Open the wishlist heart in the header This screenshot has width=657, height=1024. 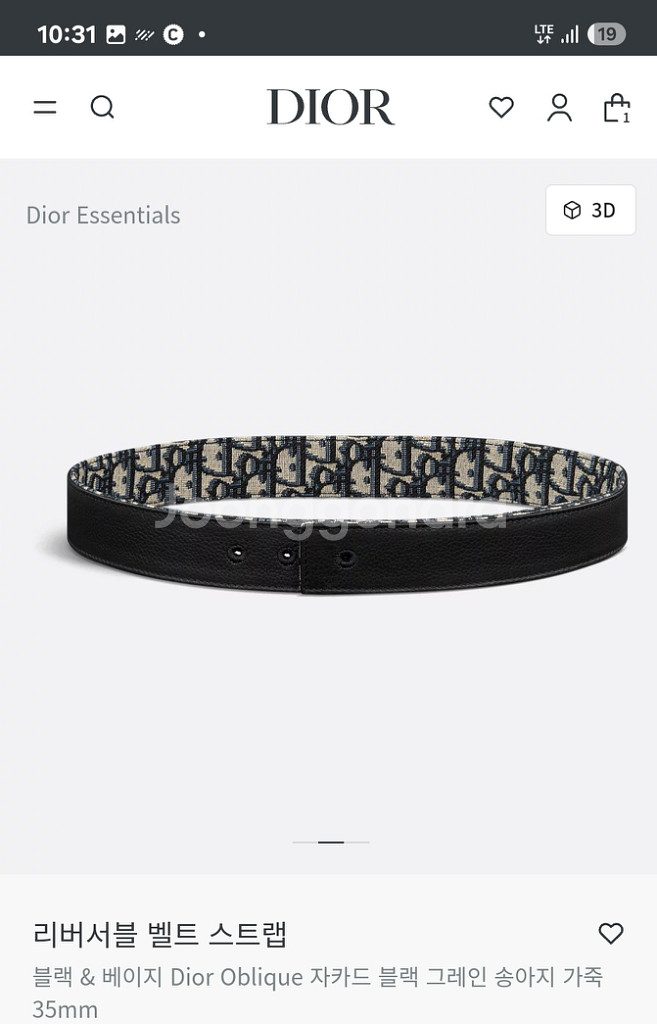[x=501, y=107]
